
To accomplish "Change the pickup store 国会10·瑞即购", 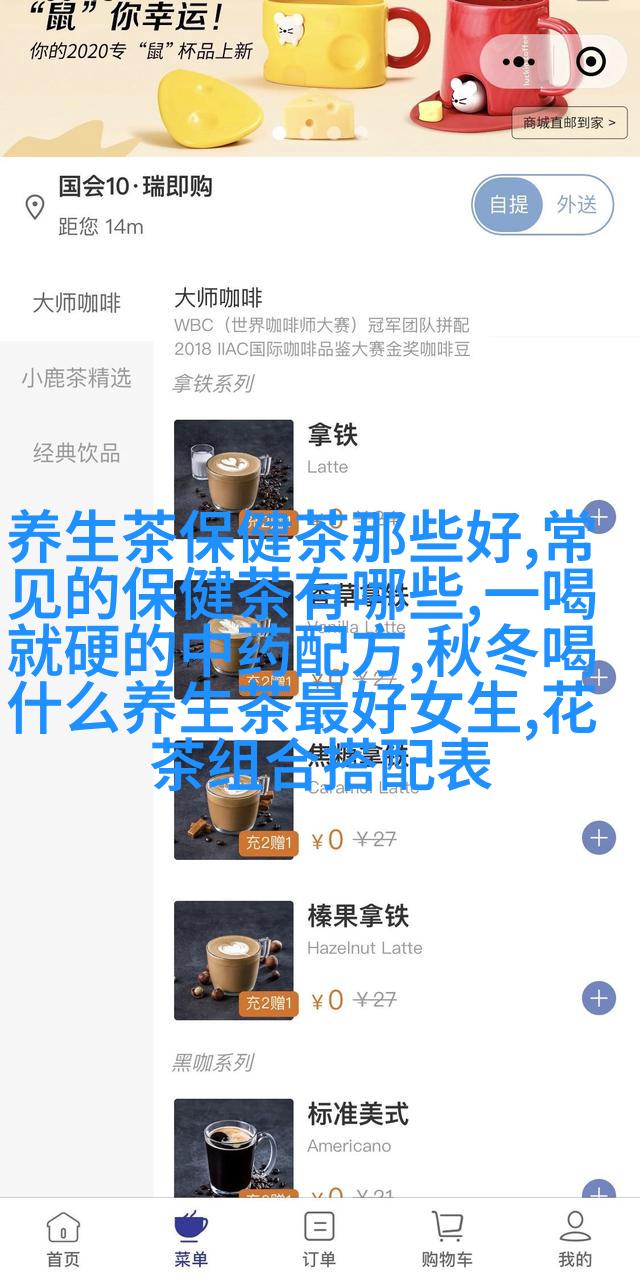I will [135, 186].
